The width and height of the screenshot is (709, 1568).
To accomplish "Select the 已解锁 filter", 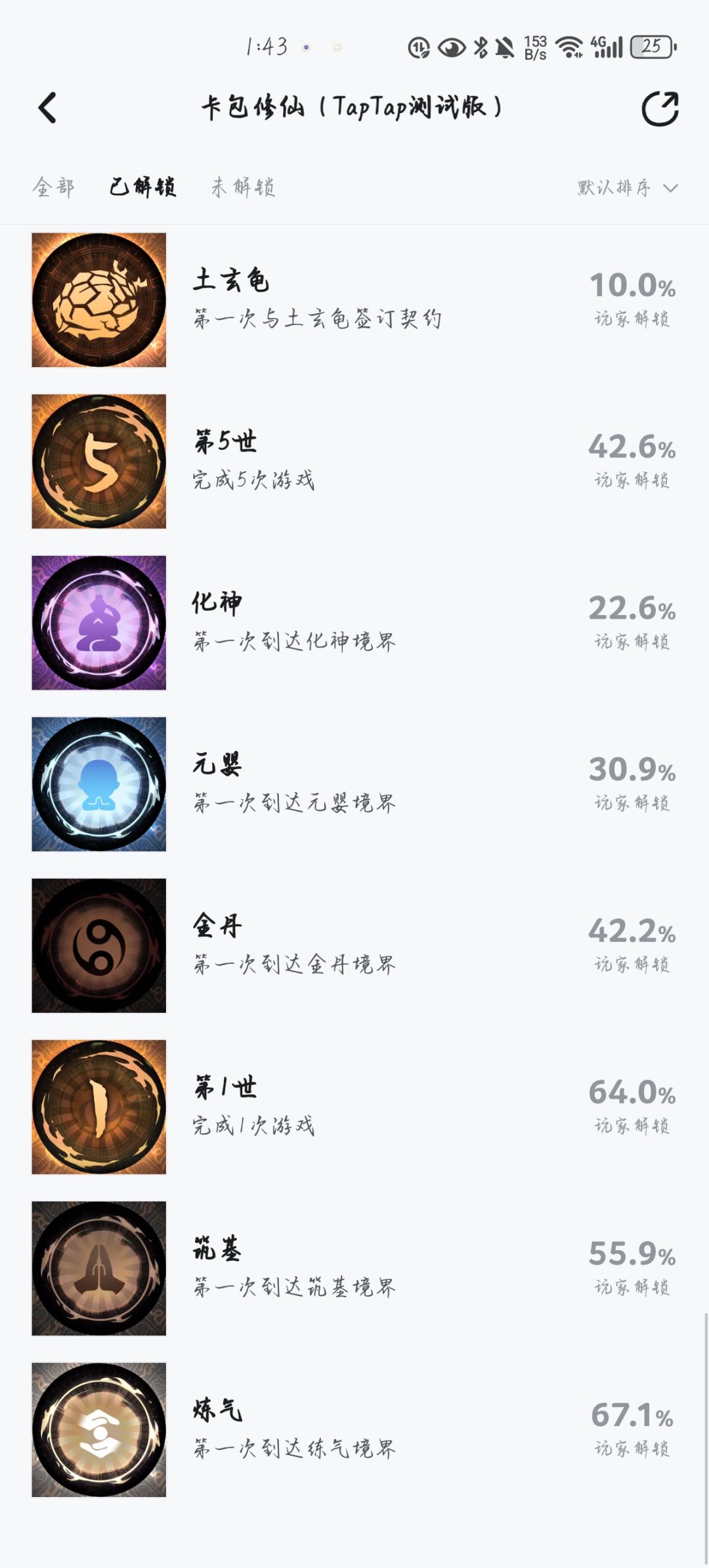I will click(143, 187).
